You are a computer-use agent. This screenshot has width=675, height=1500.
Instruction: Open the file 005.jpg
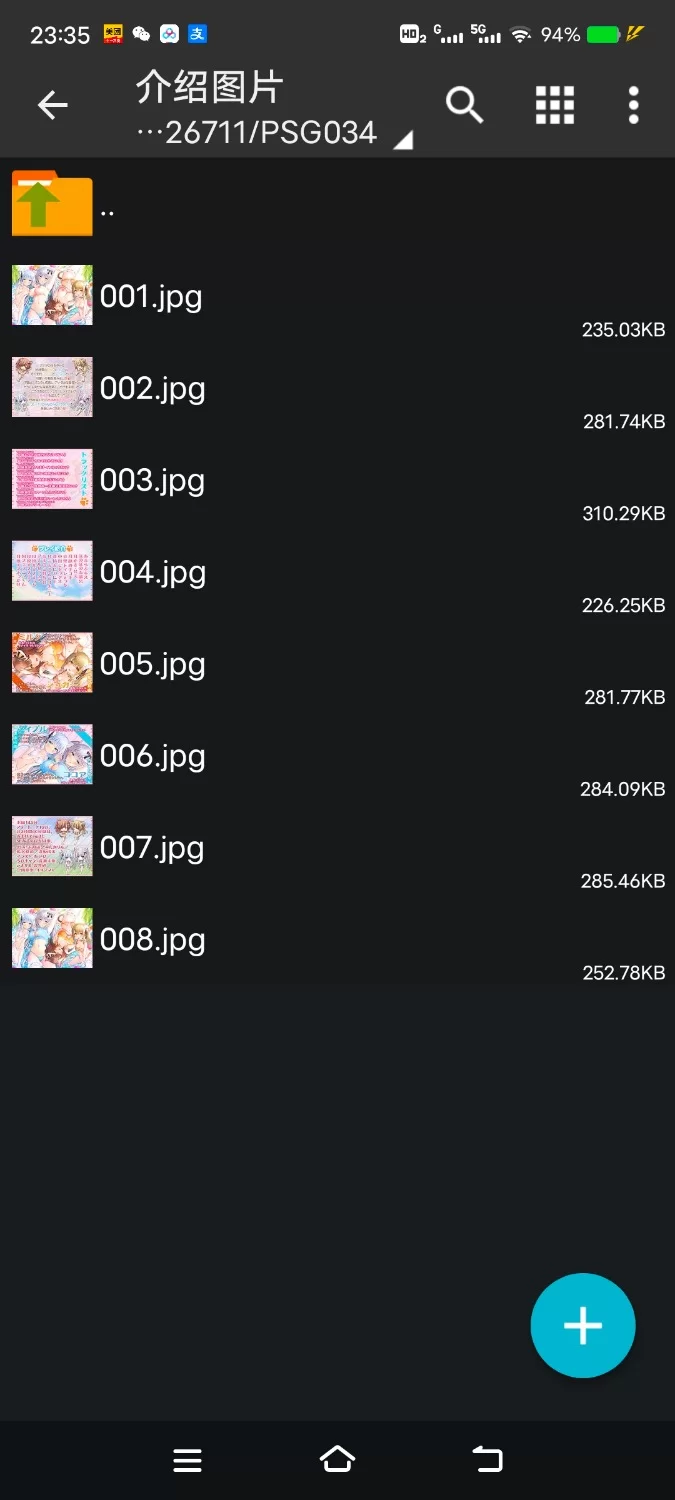[x=152, y=664]
